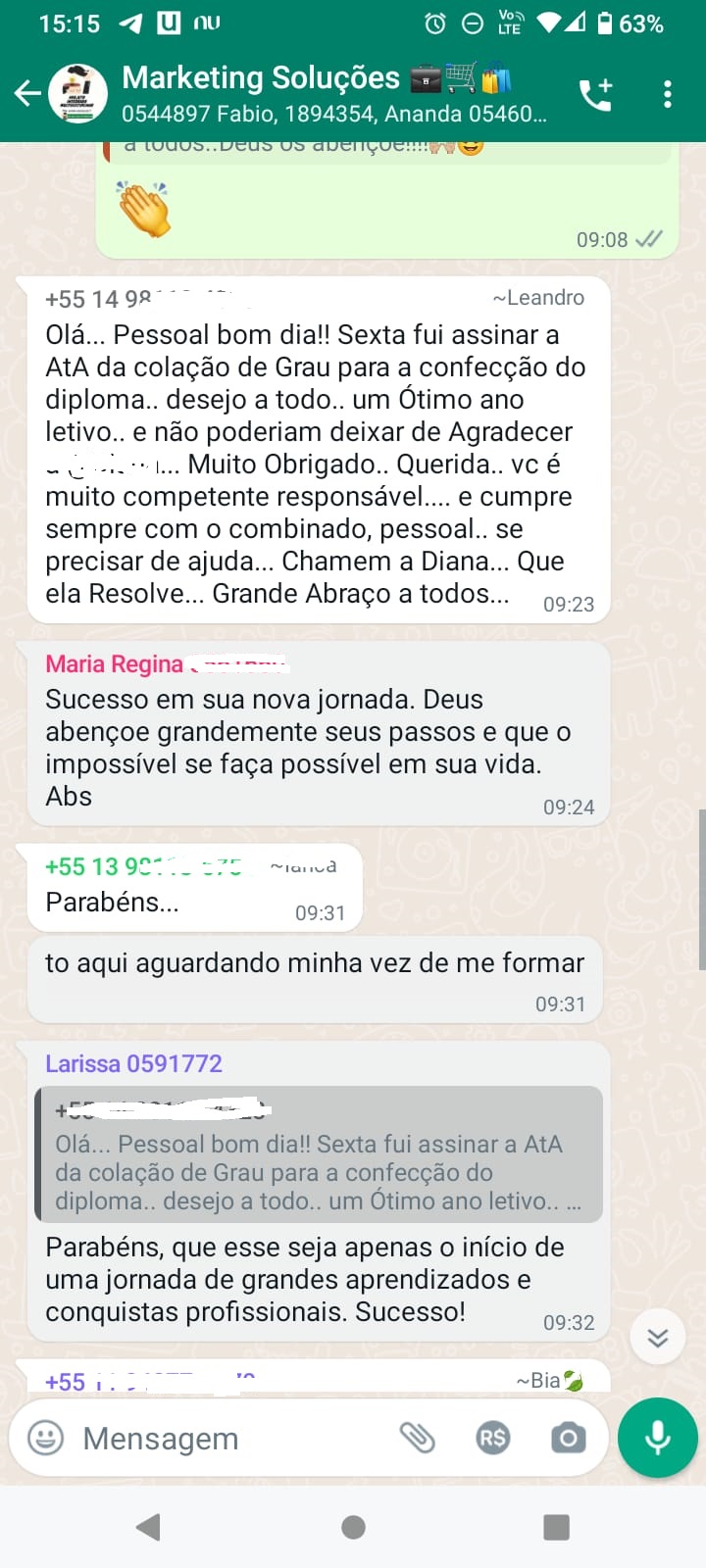This screenshot has height=1568, width=706.
Task: Open the emoji picker
Action: point(45,1438)
